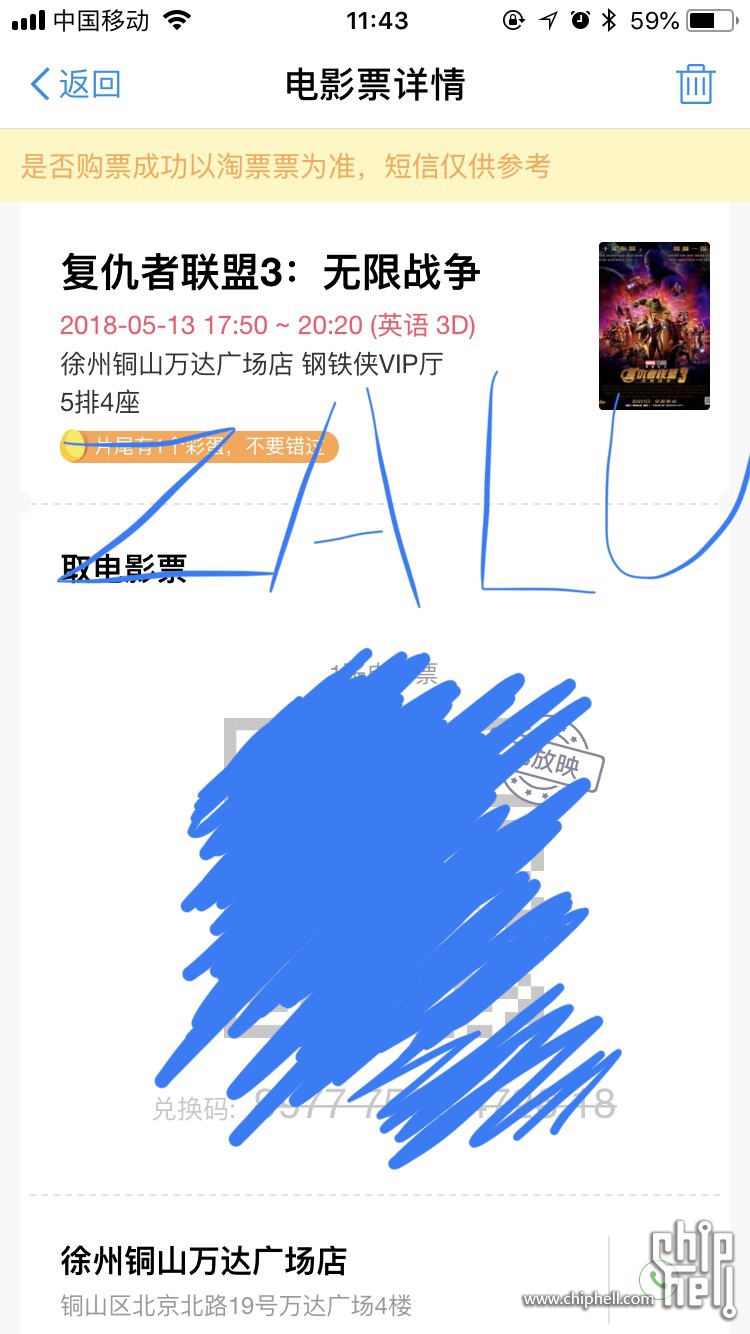Call the cinema via phone icon
Image resolution: width=750 pixels, height=1334 pixels.
point(655,1278)
